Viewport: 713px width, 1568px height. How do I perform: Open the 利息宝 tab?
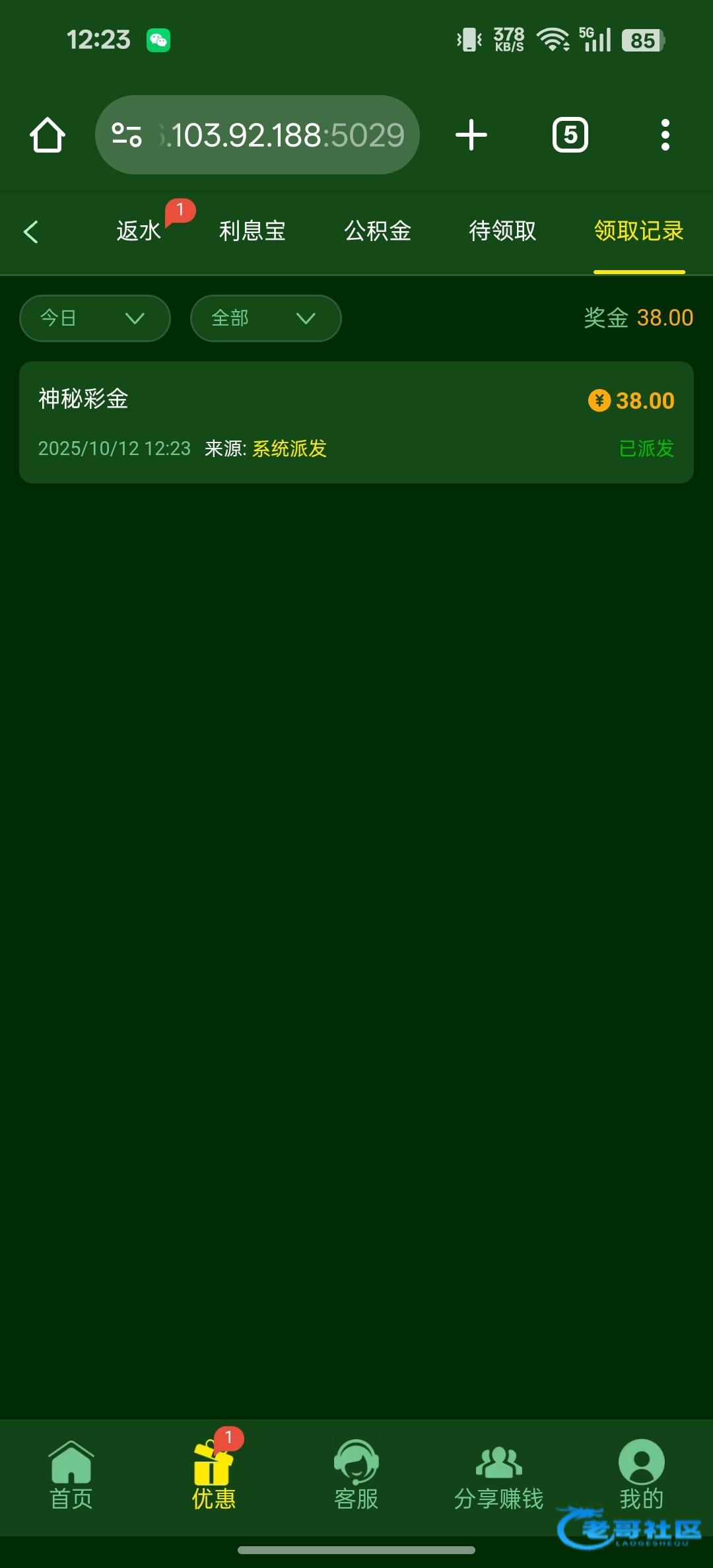[x=252, y=231]
